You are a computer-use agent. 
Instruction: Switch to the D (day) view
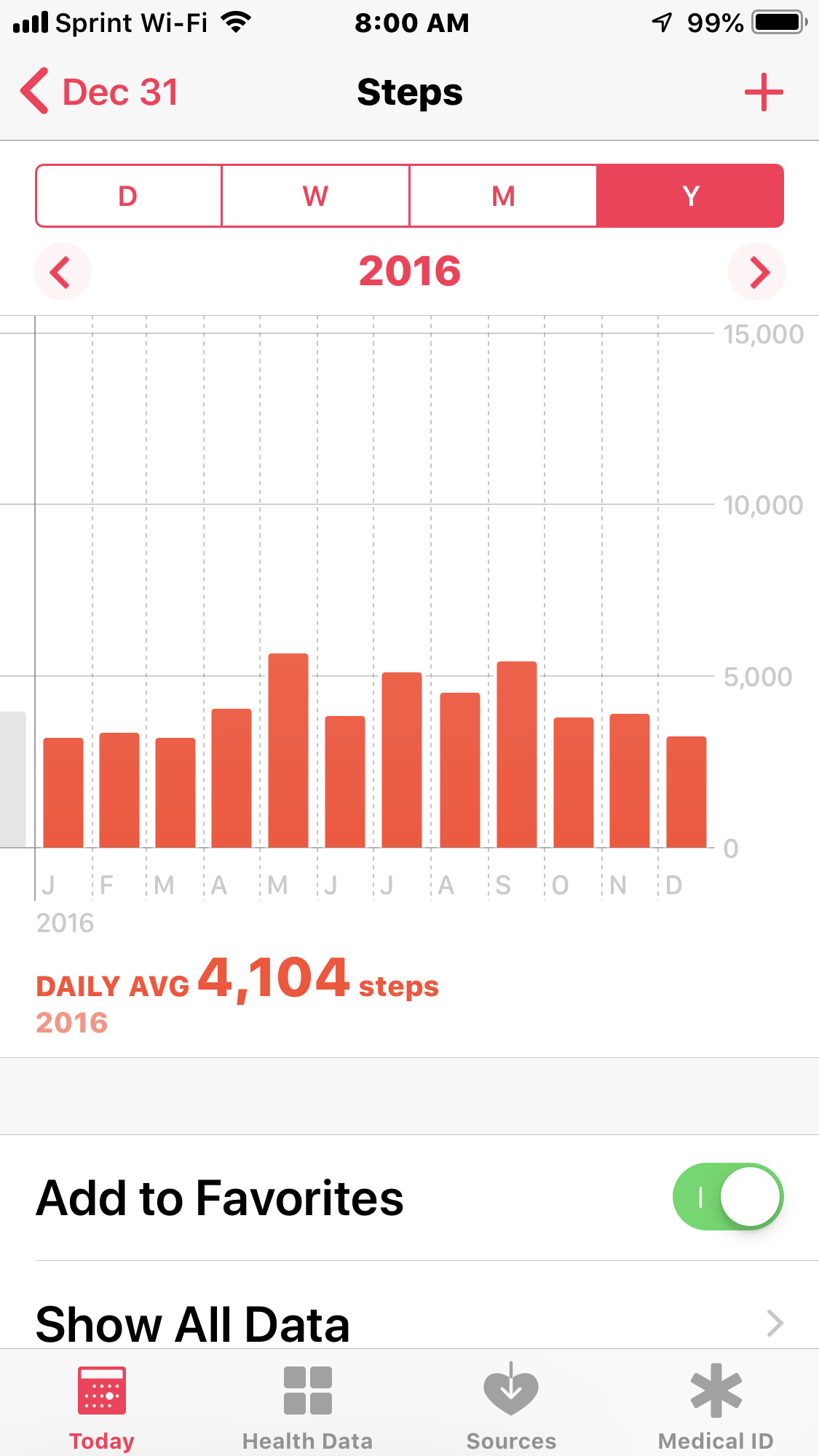click(128, 196)
